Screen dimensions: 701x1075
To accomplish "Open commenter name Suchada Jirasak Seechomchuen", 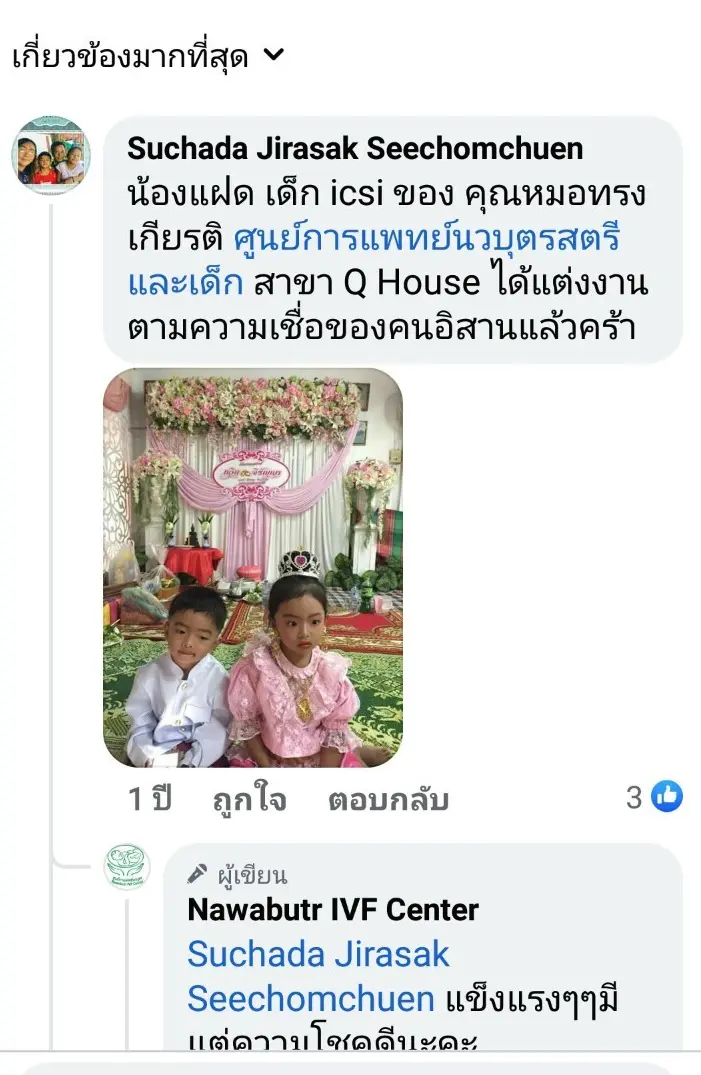I will 355,149.
